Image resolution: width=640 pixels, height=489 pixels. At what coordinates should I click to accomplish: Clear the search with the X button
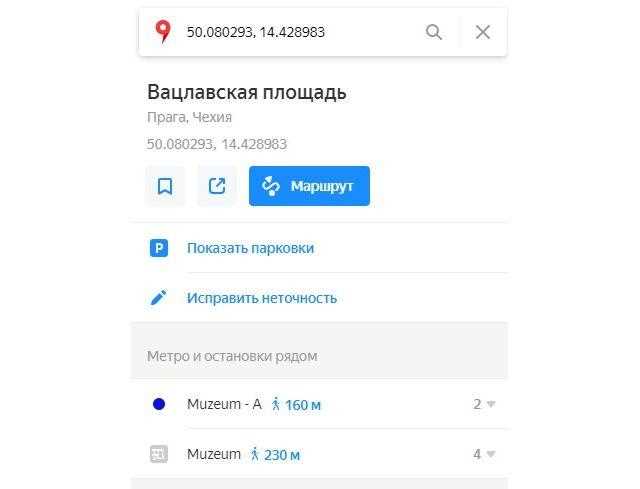pos(483,32)
